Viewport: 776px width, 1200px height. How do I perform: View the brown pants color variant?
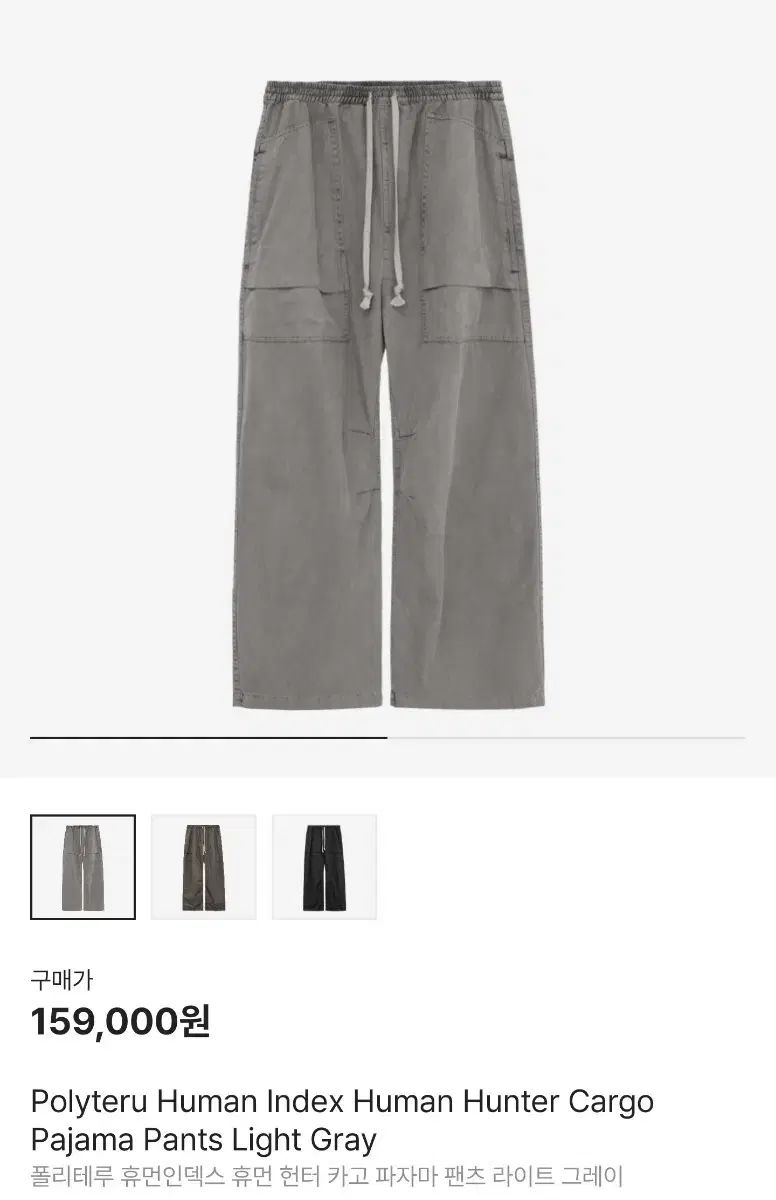pyautogui.click(x=204, y=867)
